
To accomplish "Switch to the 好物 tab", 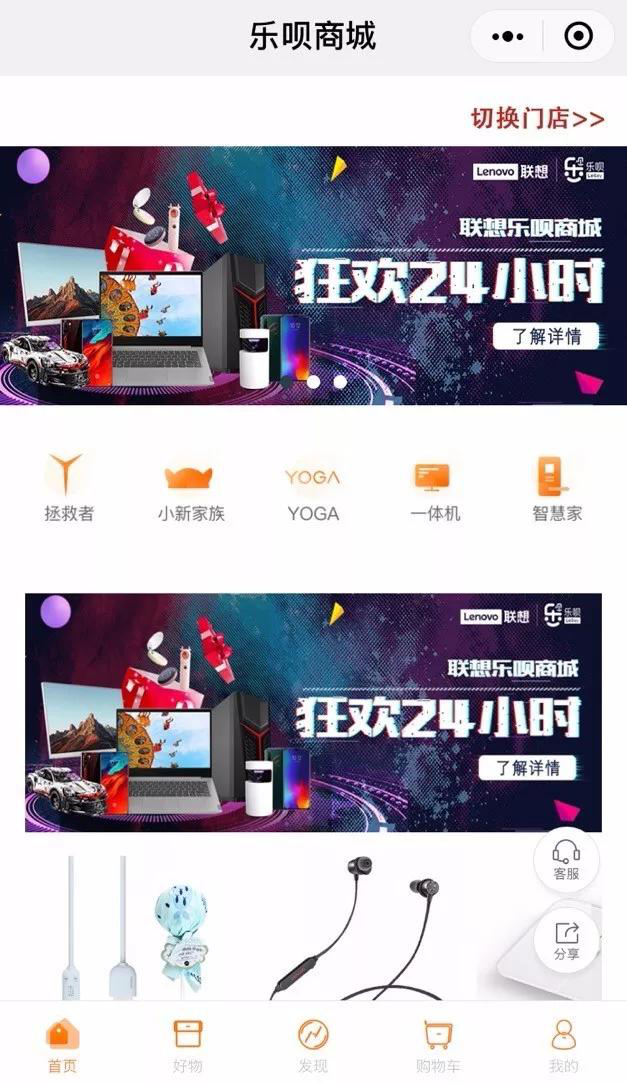I will pos(187,1044).
